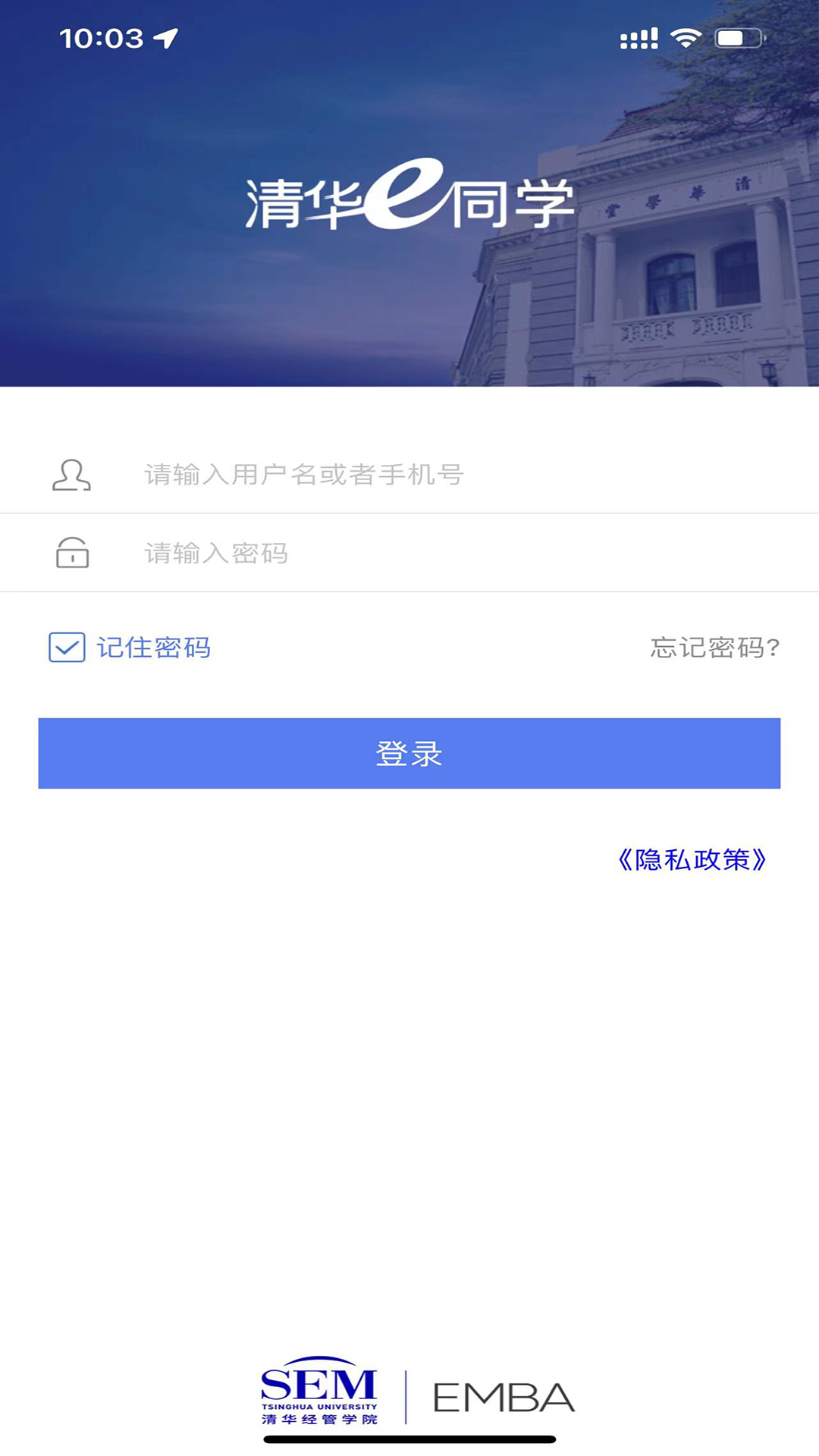Click 忘记密码? to reset password

point(714,648)
